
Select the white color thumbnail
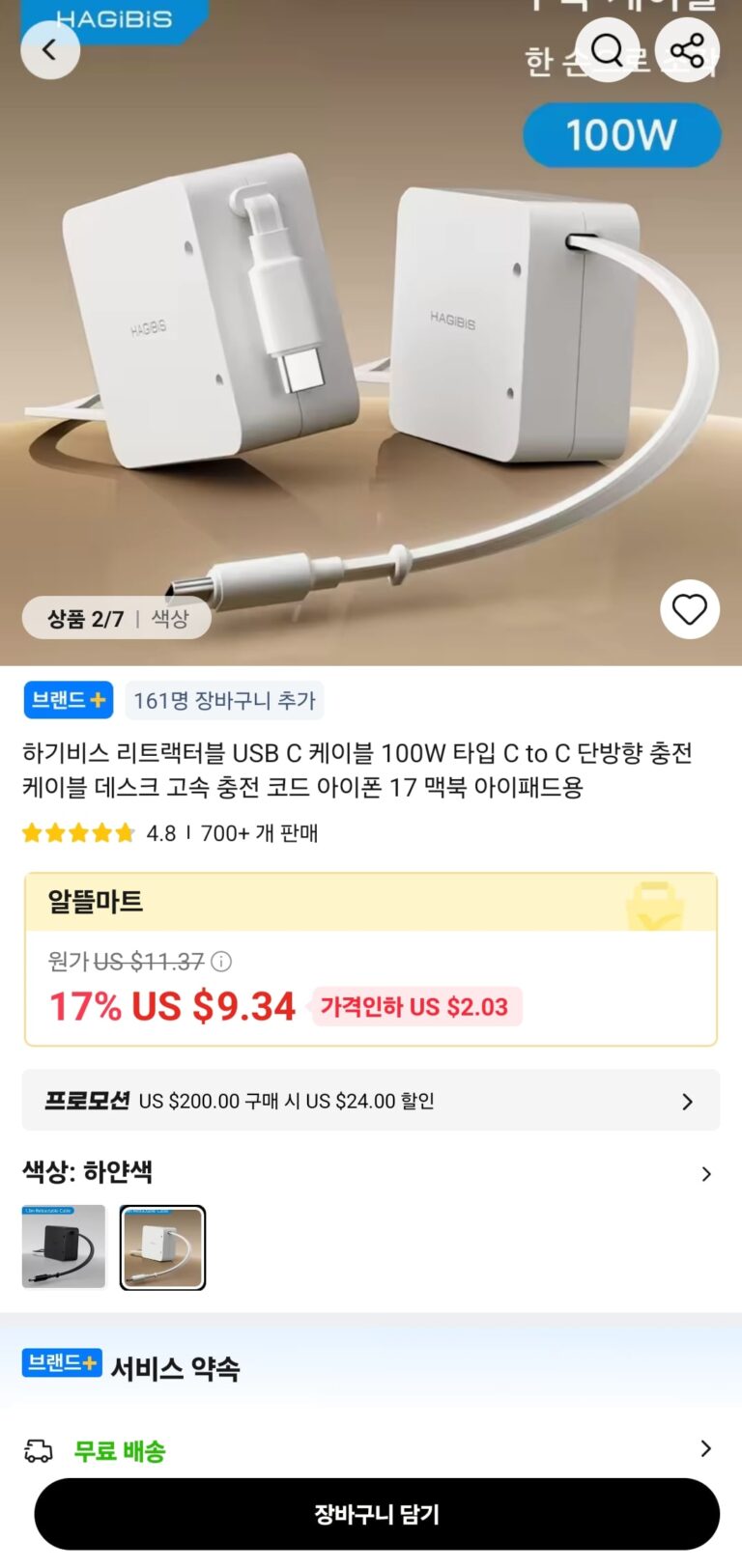tap(162, 1246)
